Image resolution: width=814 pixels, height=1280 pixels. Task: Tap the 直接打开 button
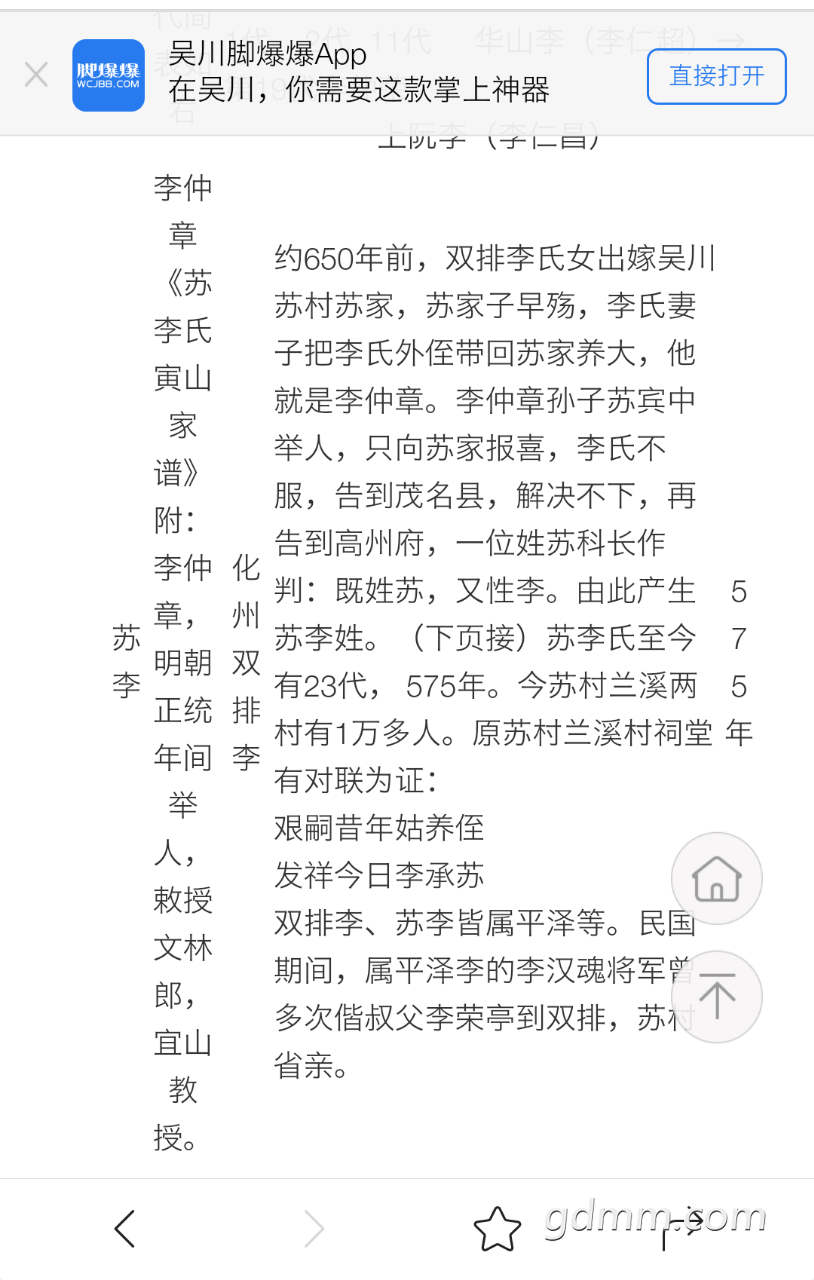pyautogui.click(x=716, y=76)
